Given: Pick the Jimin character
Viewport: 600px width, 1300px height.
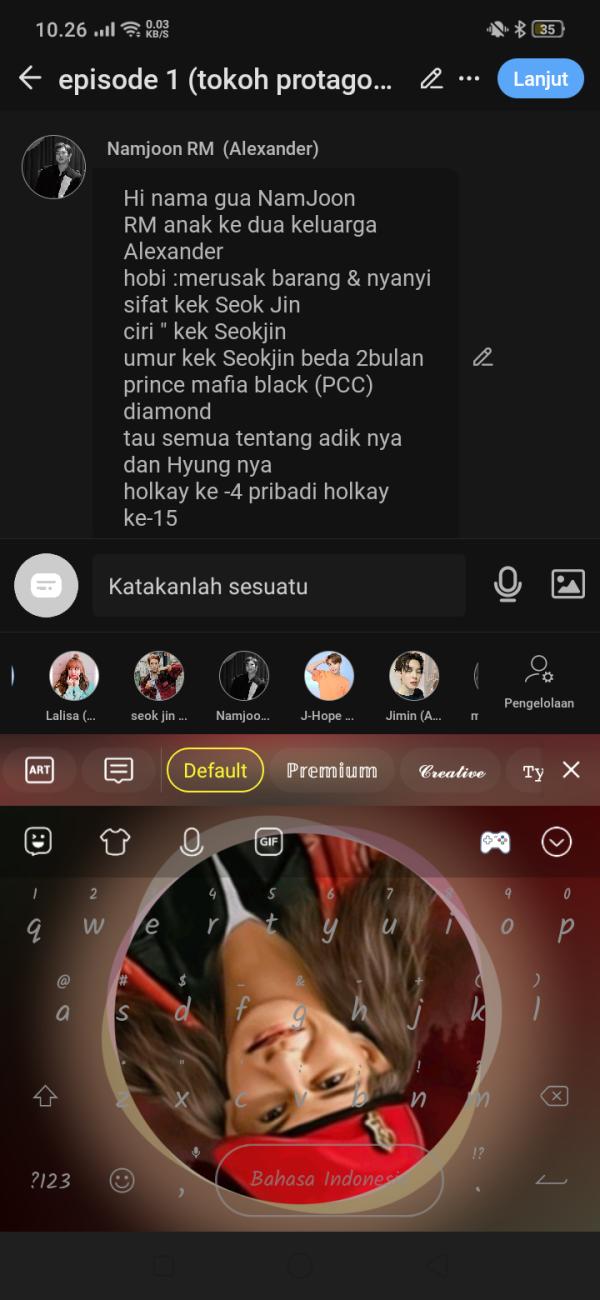Looking at the screenshot, I should click(414, 677).
